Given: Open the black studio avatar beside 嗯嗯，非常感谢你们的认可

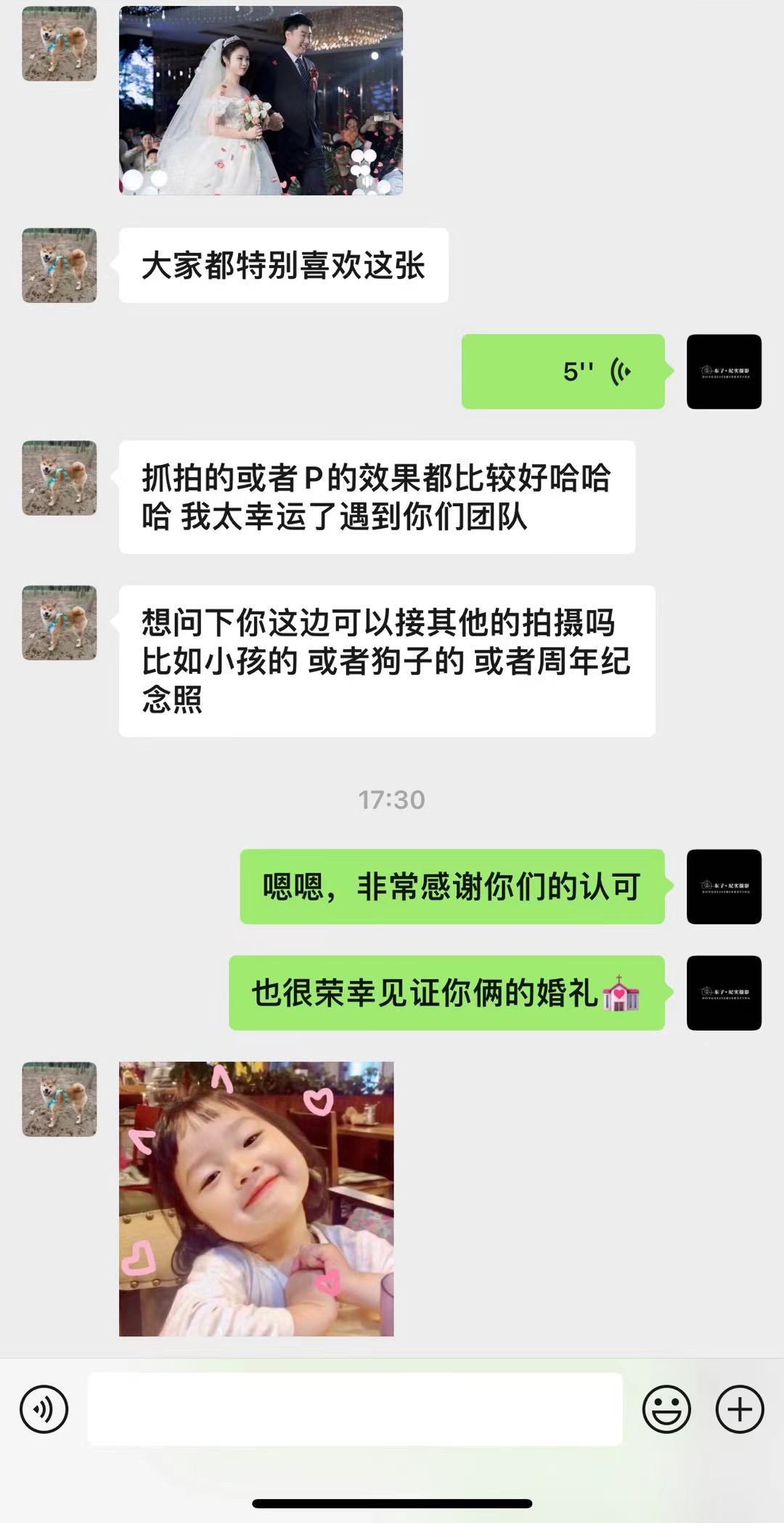Looking at the screenshot, I should [724, 886].
